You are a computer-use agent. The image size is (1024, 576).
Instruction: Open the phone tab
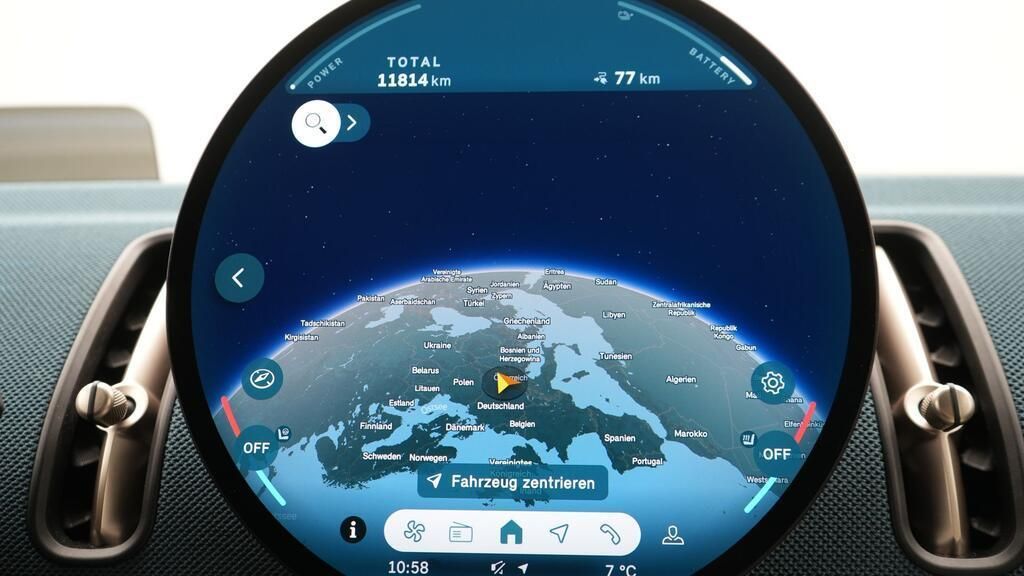tap(609, 533)
